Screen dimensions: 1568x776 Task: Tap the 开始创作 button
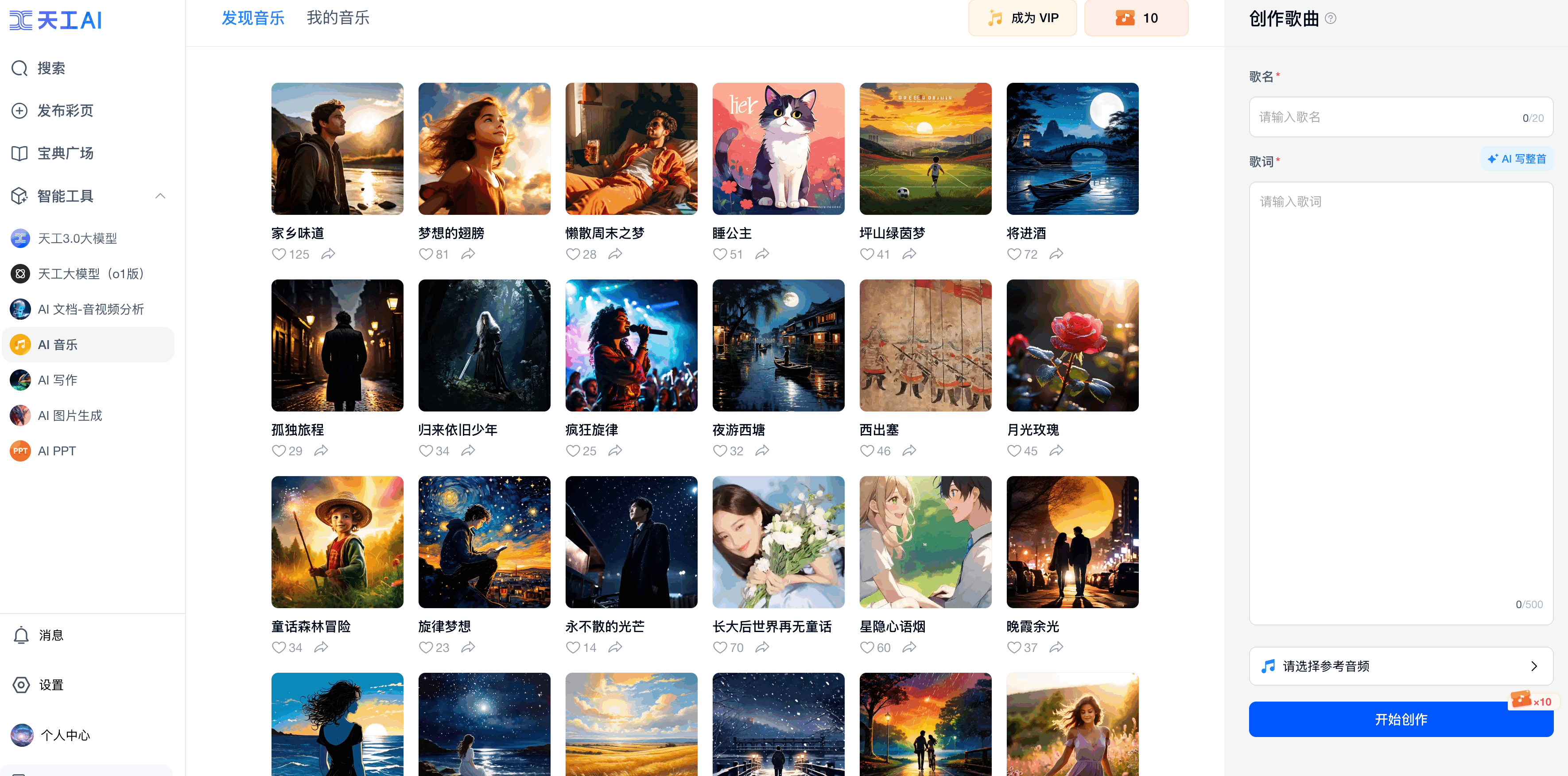point(1400,719)
